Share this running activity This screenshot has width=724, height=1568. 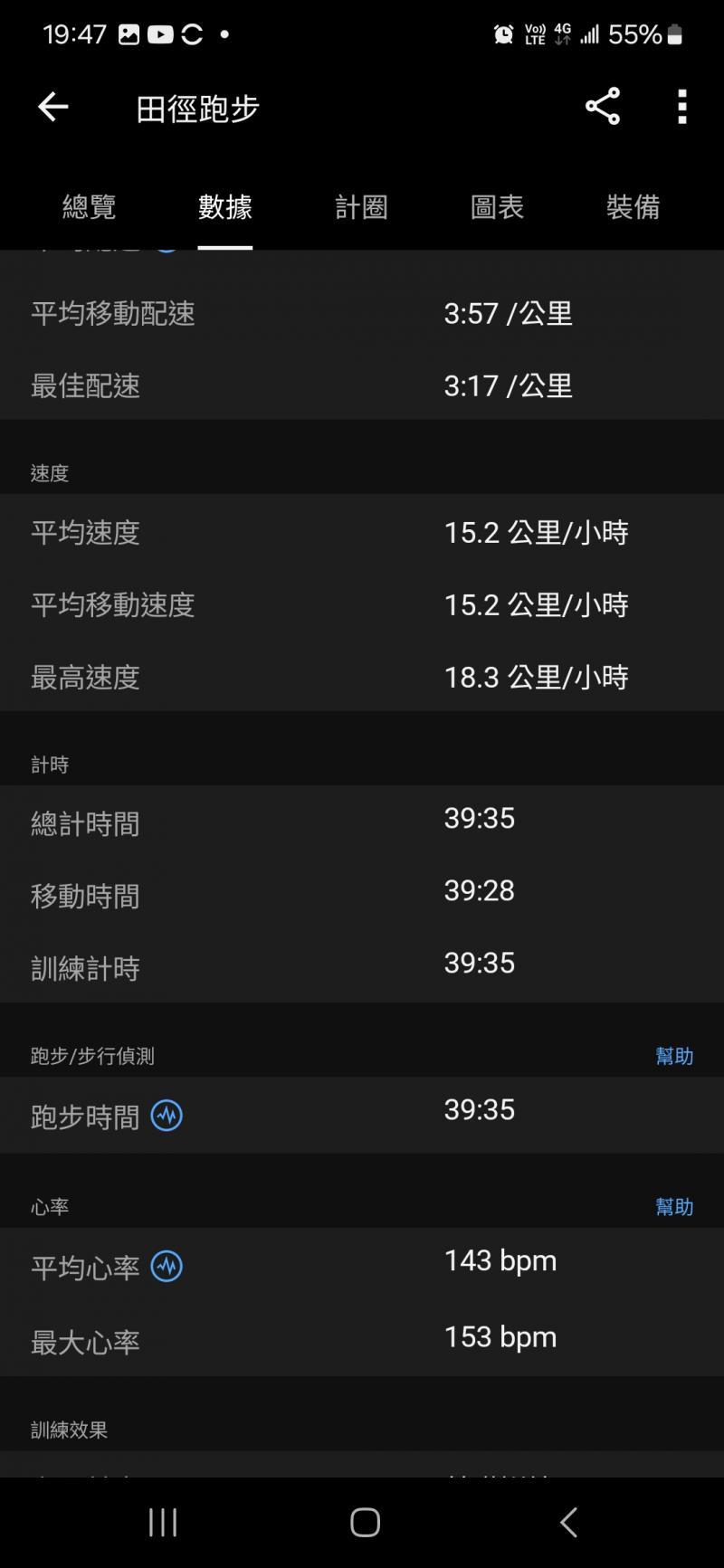click(602, 107)
